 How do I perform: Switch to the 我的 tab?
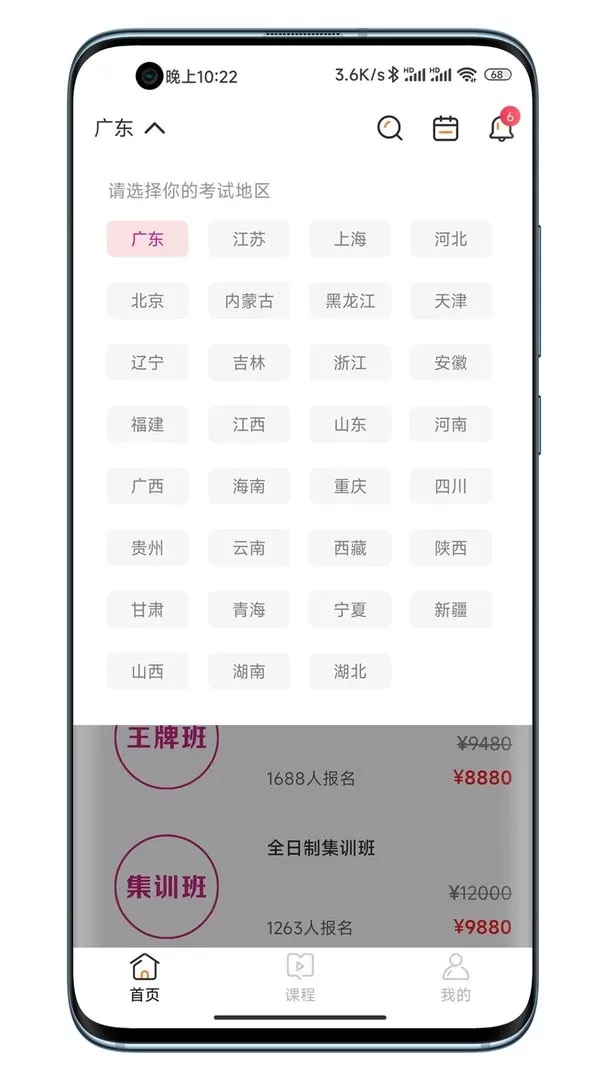pyautogui.click(x=455, y=977)
